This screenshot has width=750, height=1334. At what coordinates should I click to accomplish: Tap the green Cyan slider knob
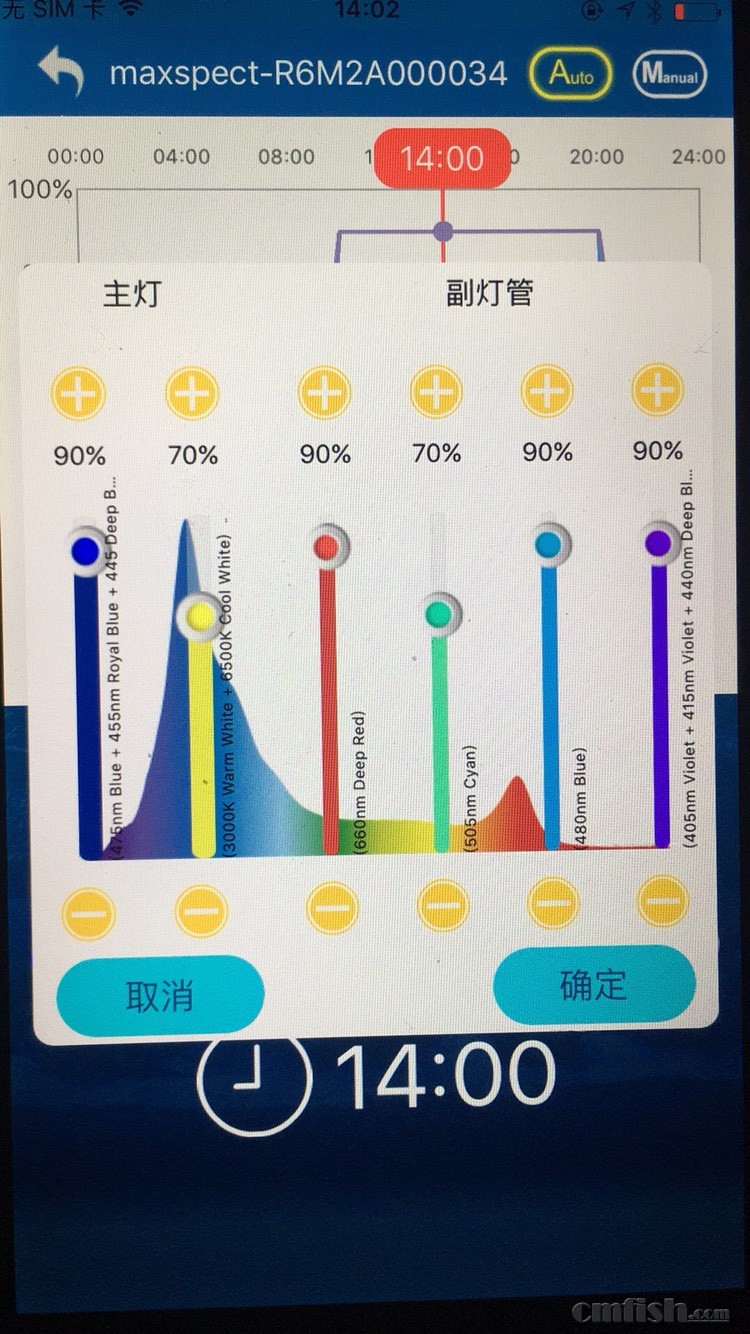(438, 614)
